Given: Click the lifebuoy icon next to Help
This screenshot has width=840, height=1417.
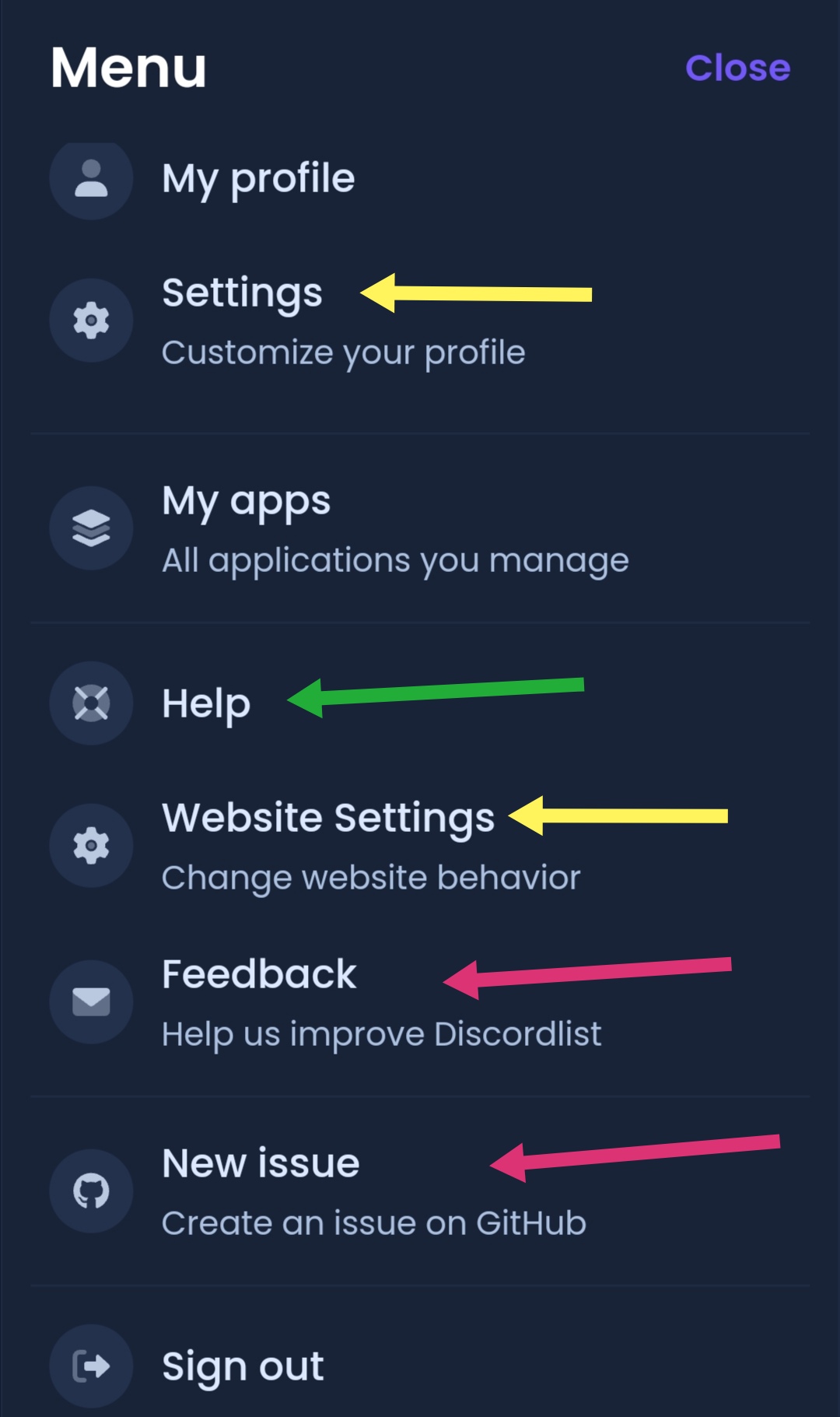Looking at the screenshot, I should 90,703.
